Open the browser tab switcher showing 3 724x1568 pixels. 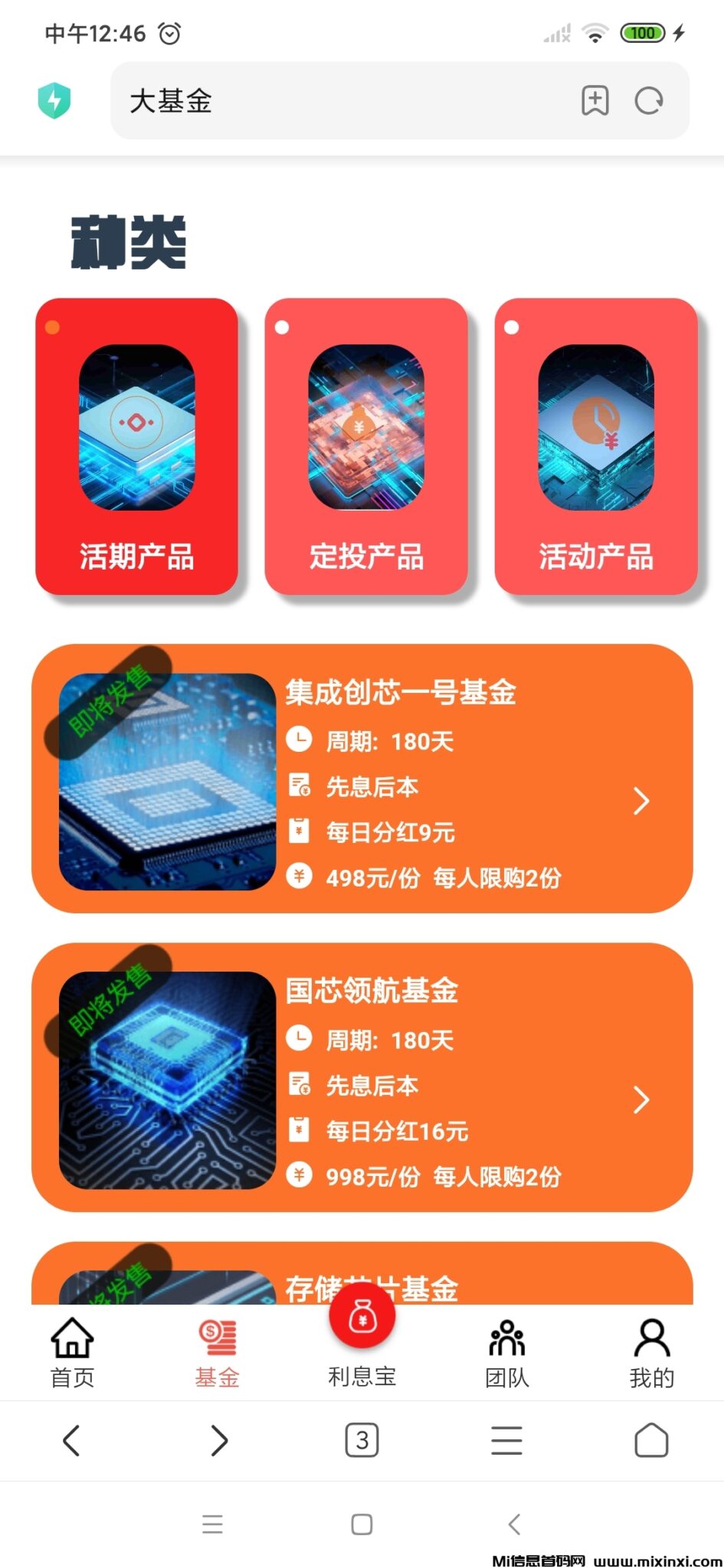coord(362,1440)
